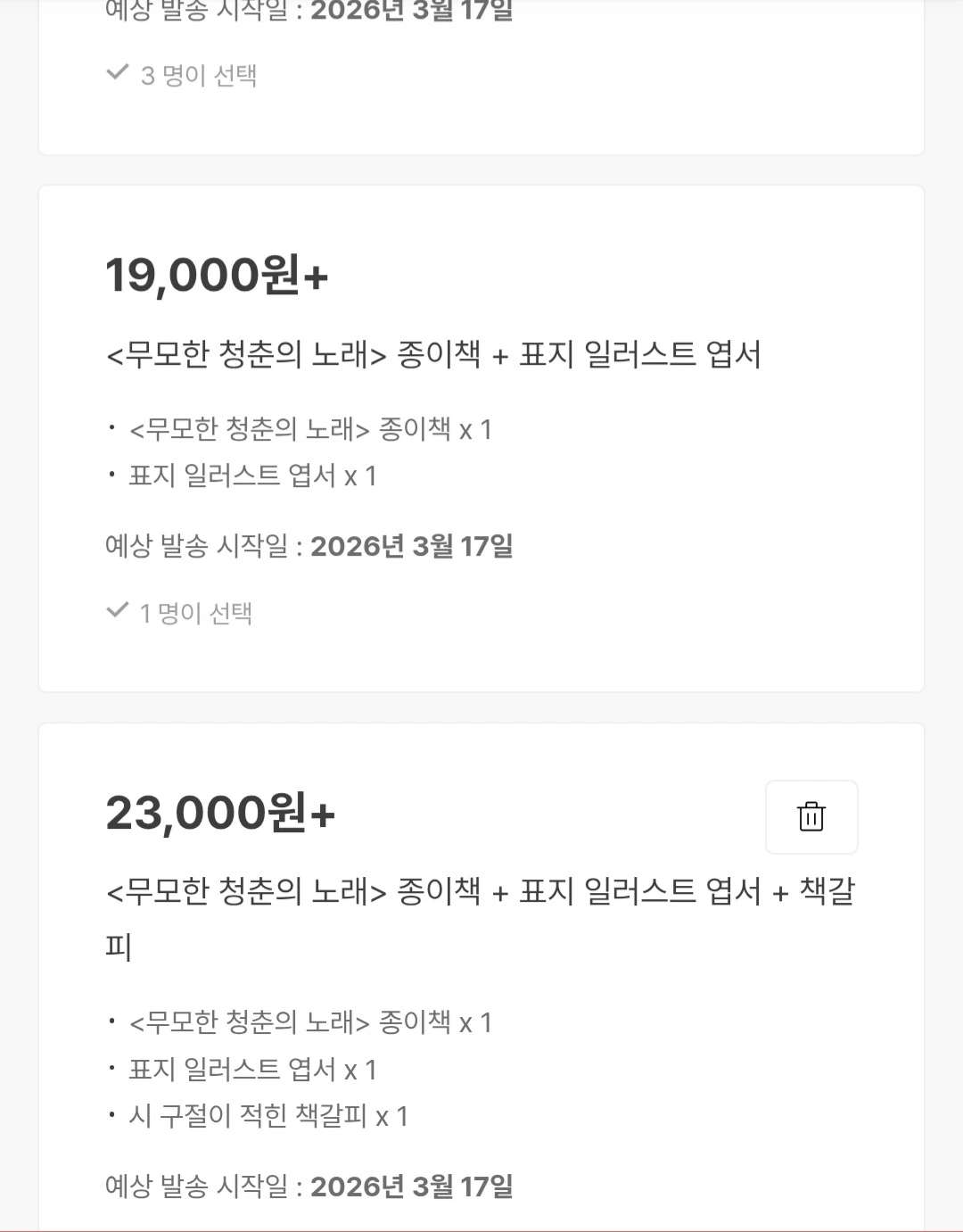Delete the 23,000원+ reward with trash icon
This screenshot has height=1232, width=963.
pyautogui.click(x=811, y=817)
